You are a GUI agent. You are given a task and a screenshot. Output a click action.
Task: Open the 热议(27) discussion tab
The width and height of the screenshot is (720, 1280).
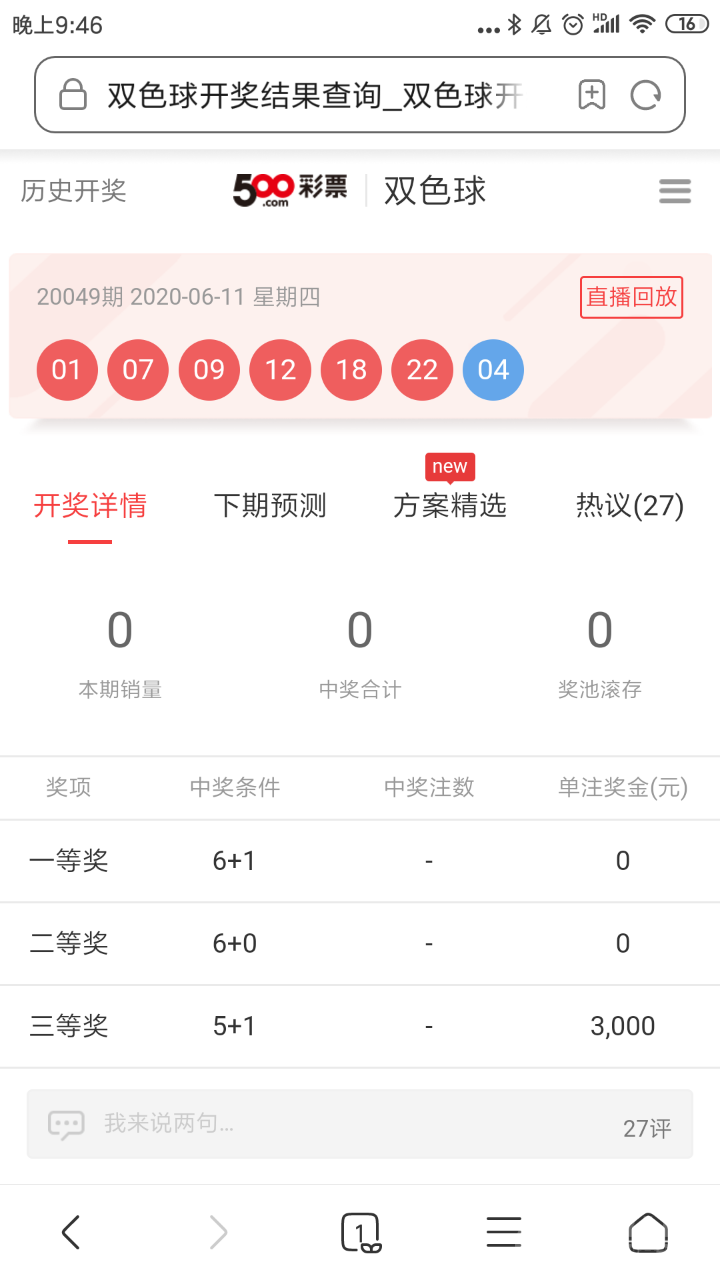click(630, 506)
